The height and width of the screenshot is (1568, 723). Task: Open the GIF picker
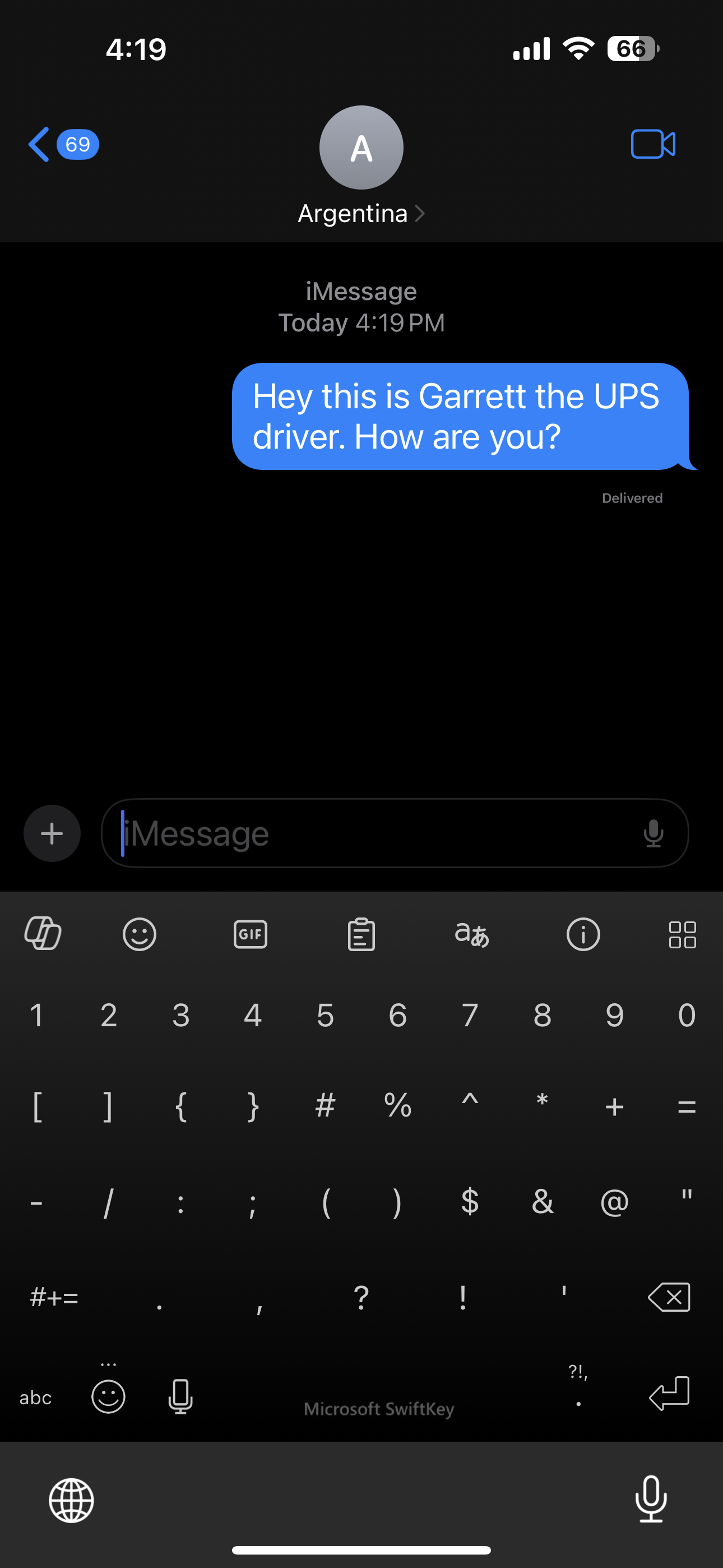tap(250, 934)
